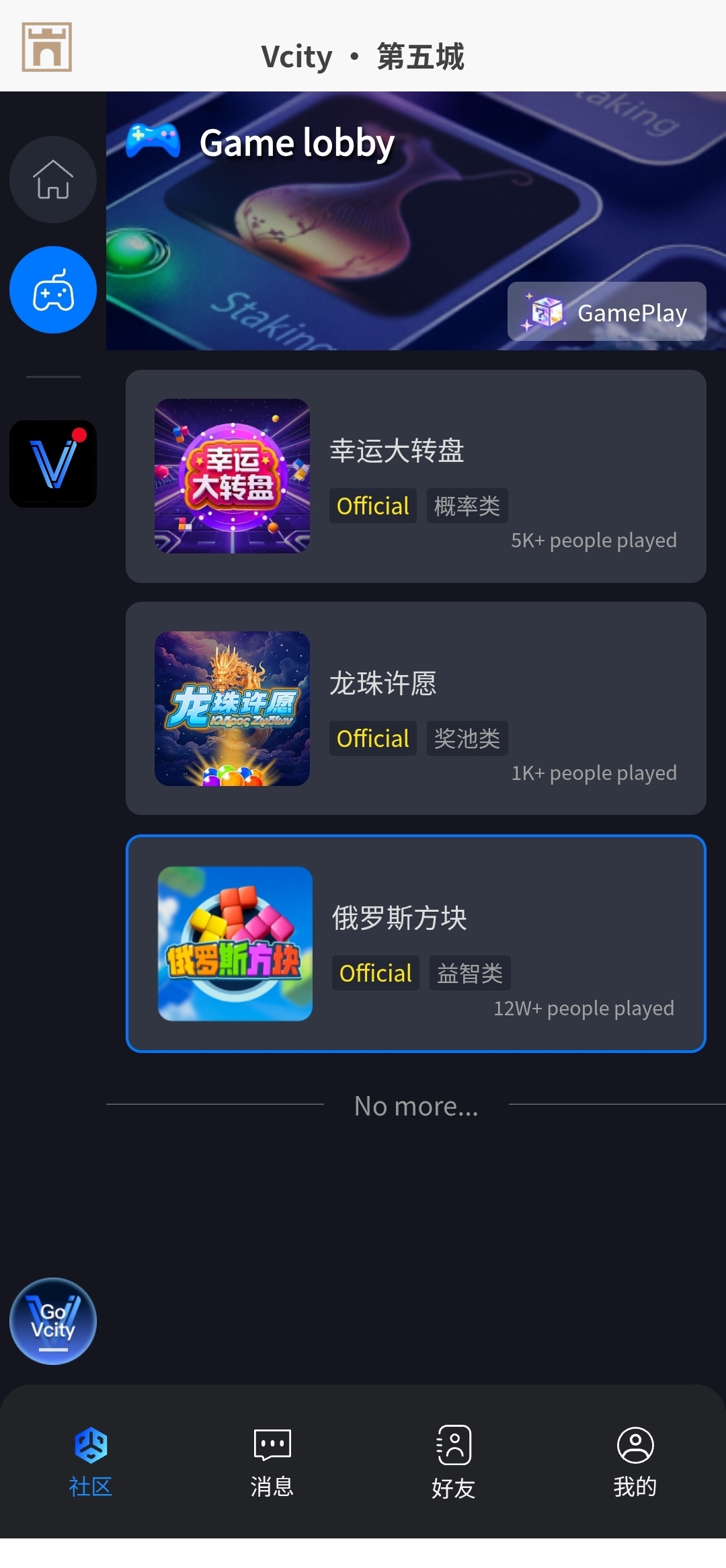Screen dimensions: 726x1568
Task: Open the GamePlay button
Action: coord(606,312)
